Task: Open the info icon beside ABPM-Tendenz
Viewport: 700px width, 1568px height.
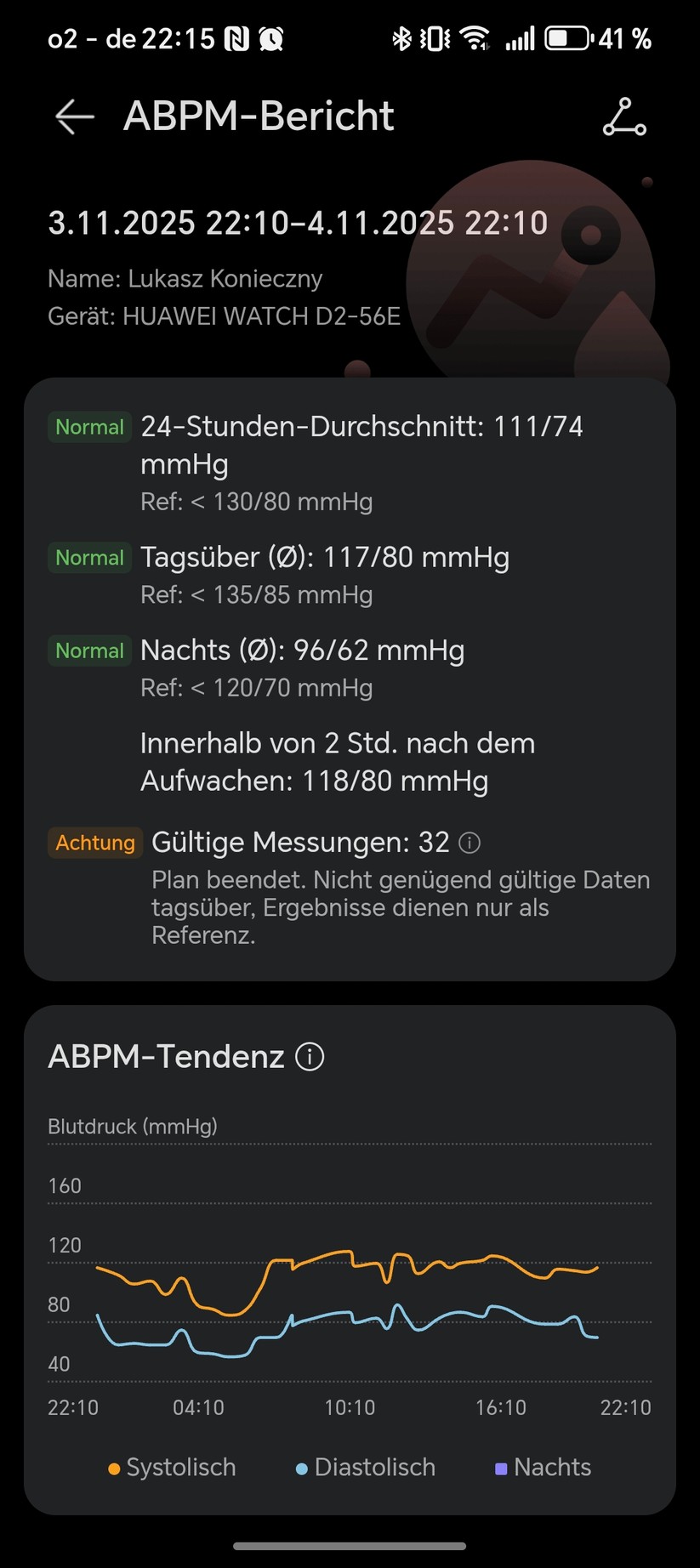Action: pos(310,1056)
